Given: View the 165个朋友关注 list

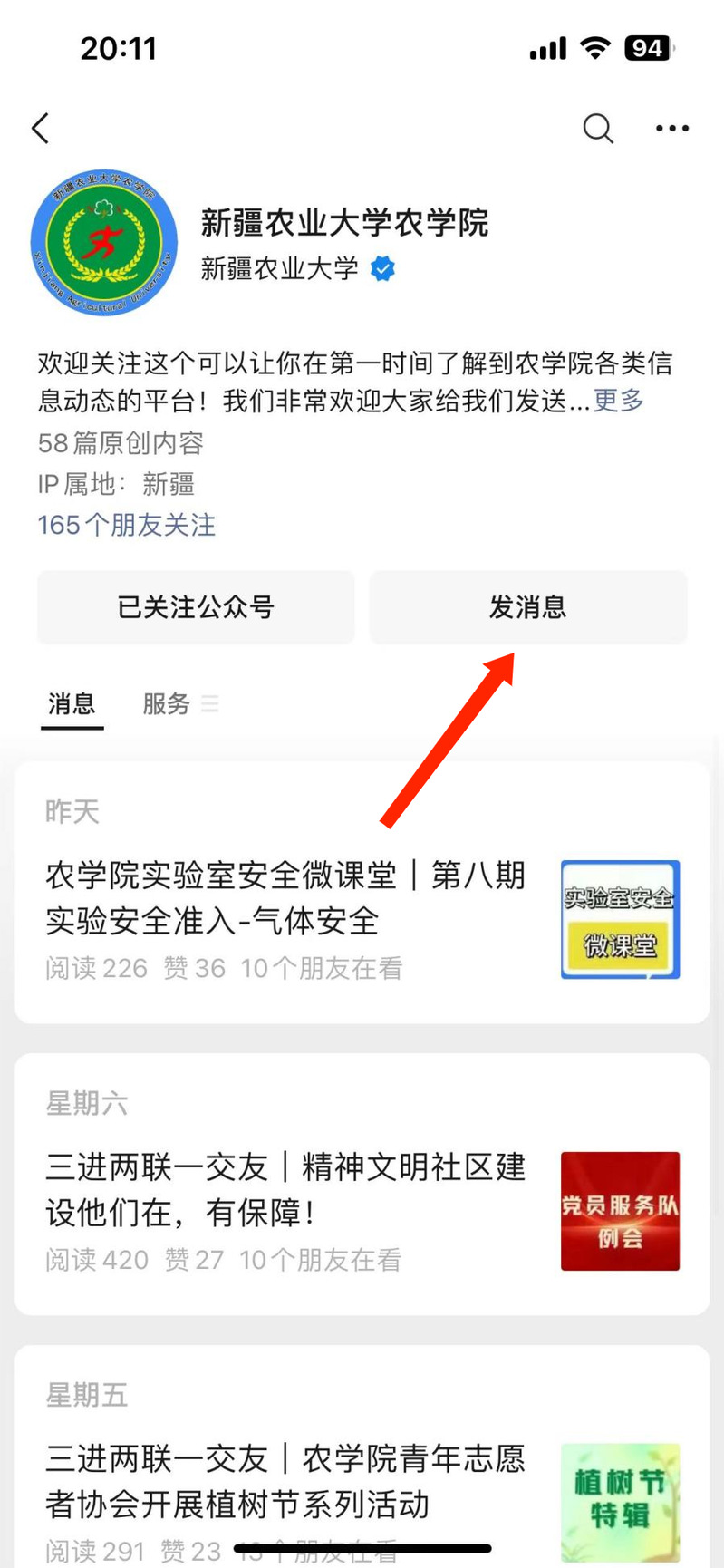Looking at the screenshot, I should tap(127, 525).
